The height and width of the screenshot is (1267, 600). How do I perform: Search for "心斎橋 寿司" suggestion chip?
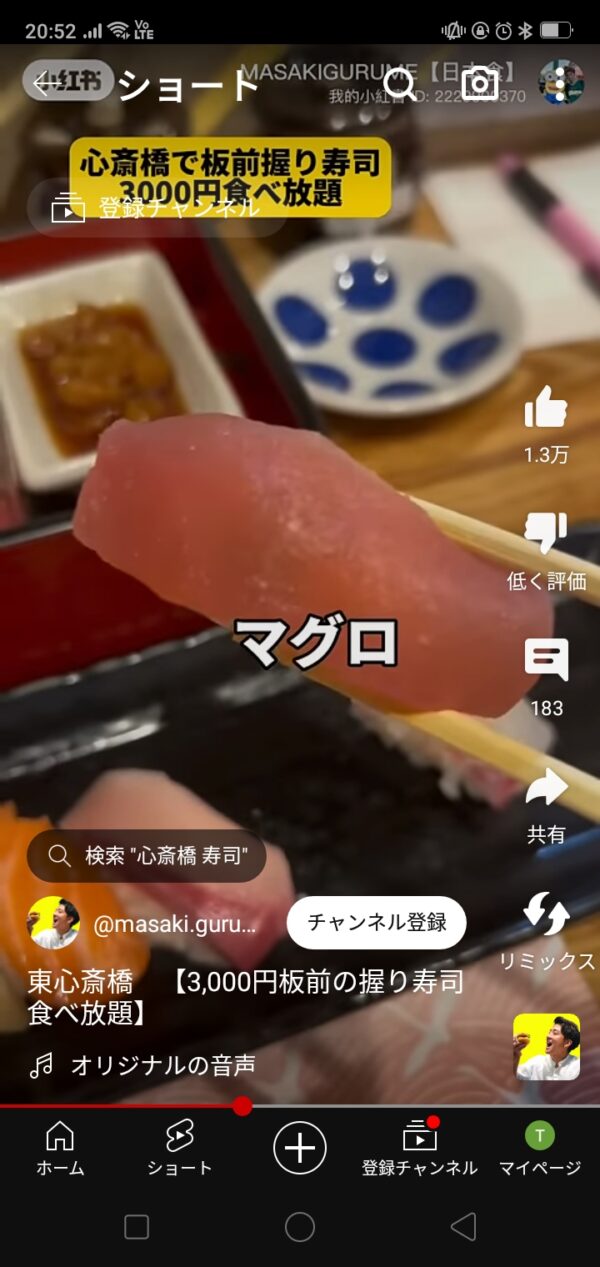tap(147, 856)
